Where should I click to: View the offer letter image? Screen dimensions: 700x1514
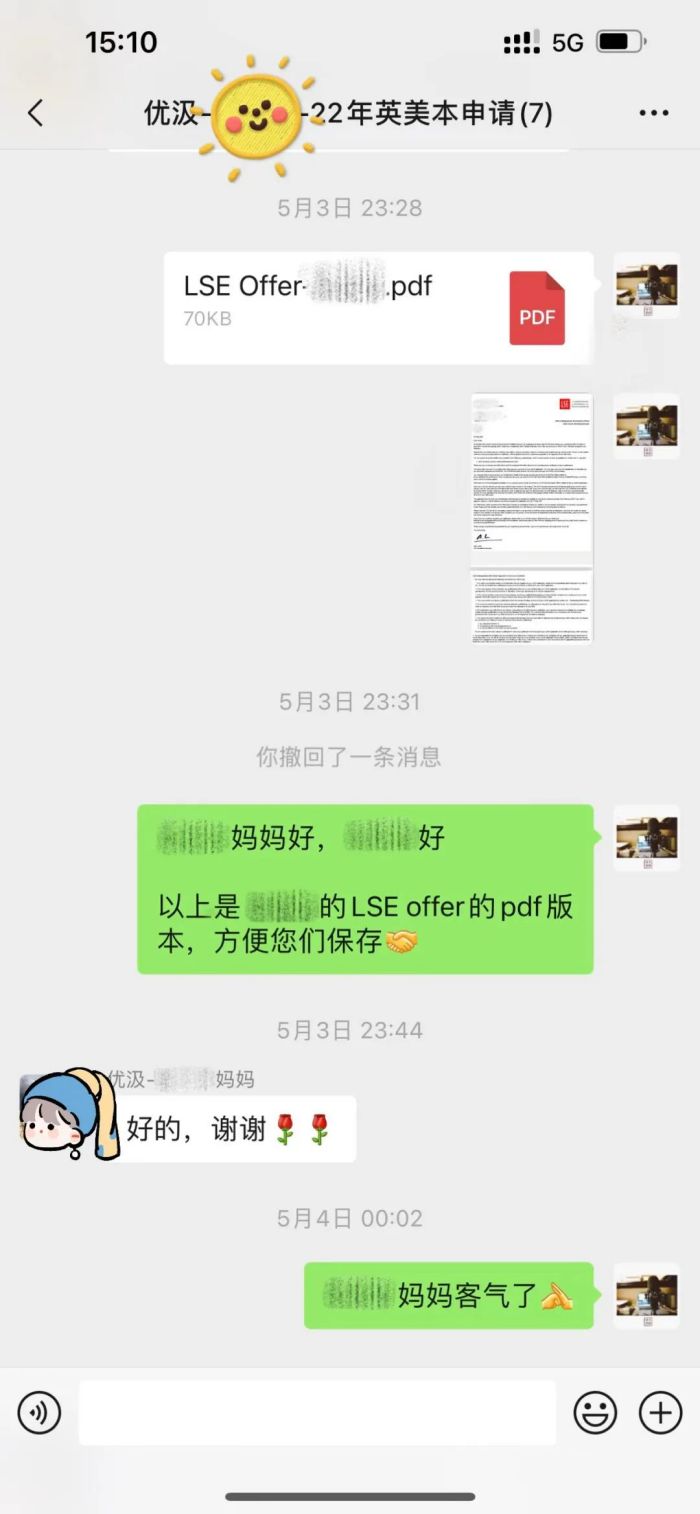point(532,518)
